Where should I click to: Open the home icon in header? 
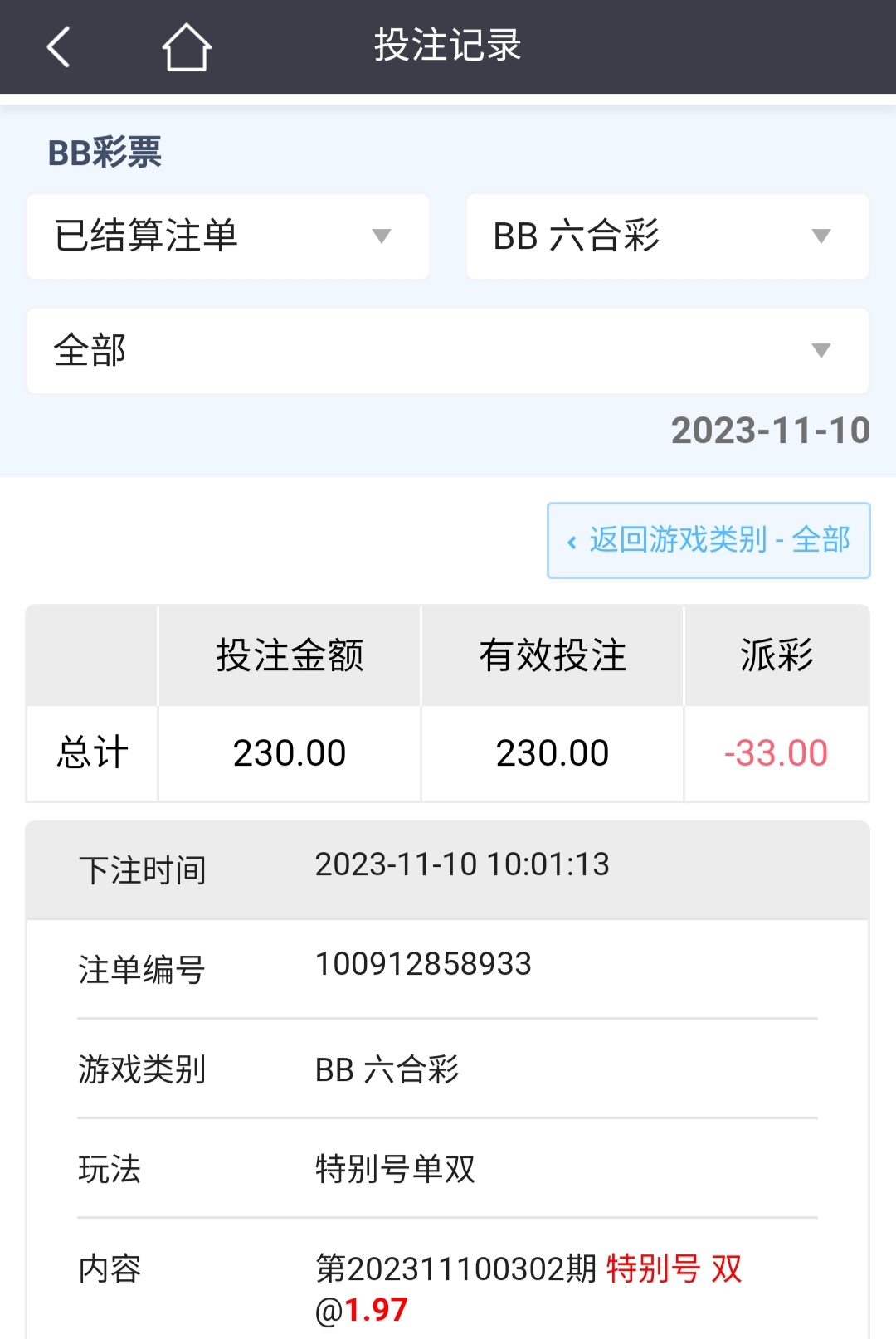[x=187, y=46]
